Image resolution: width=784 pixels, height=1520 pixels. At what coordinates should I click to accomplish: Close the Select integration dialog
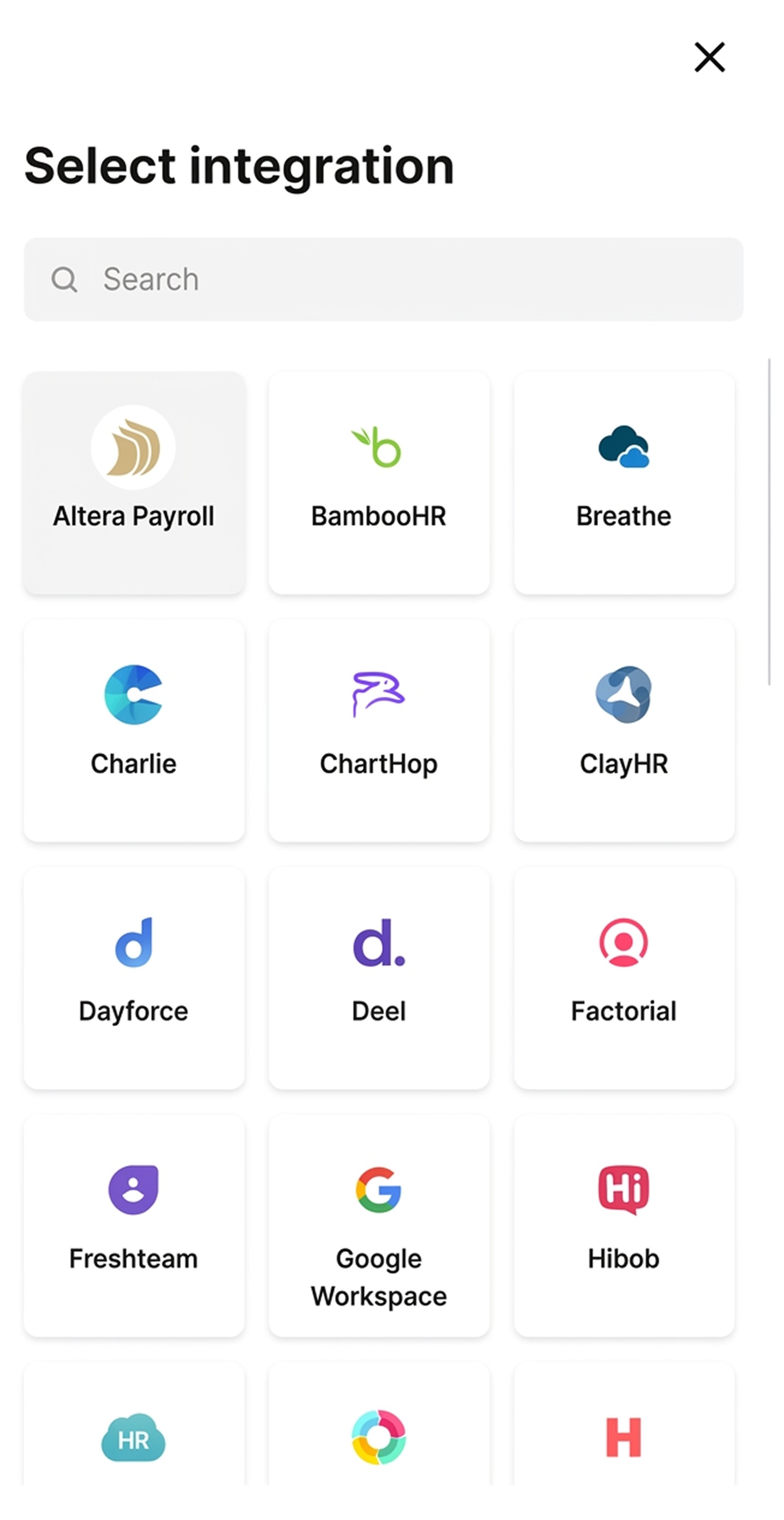tap(709, 57)
